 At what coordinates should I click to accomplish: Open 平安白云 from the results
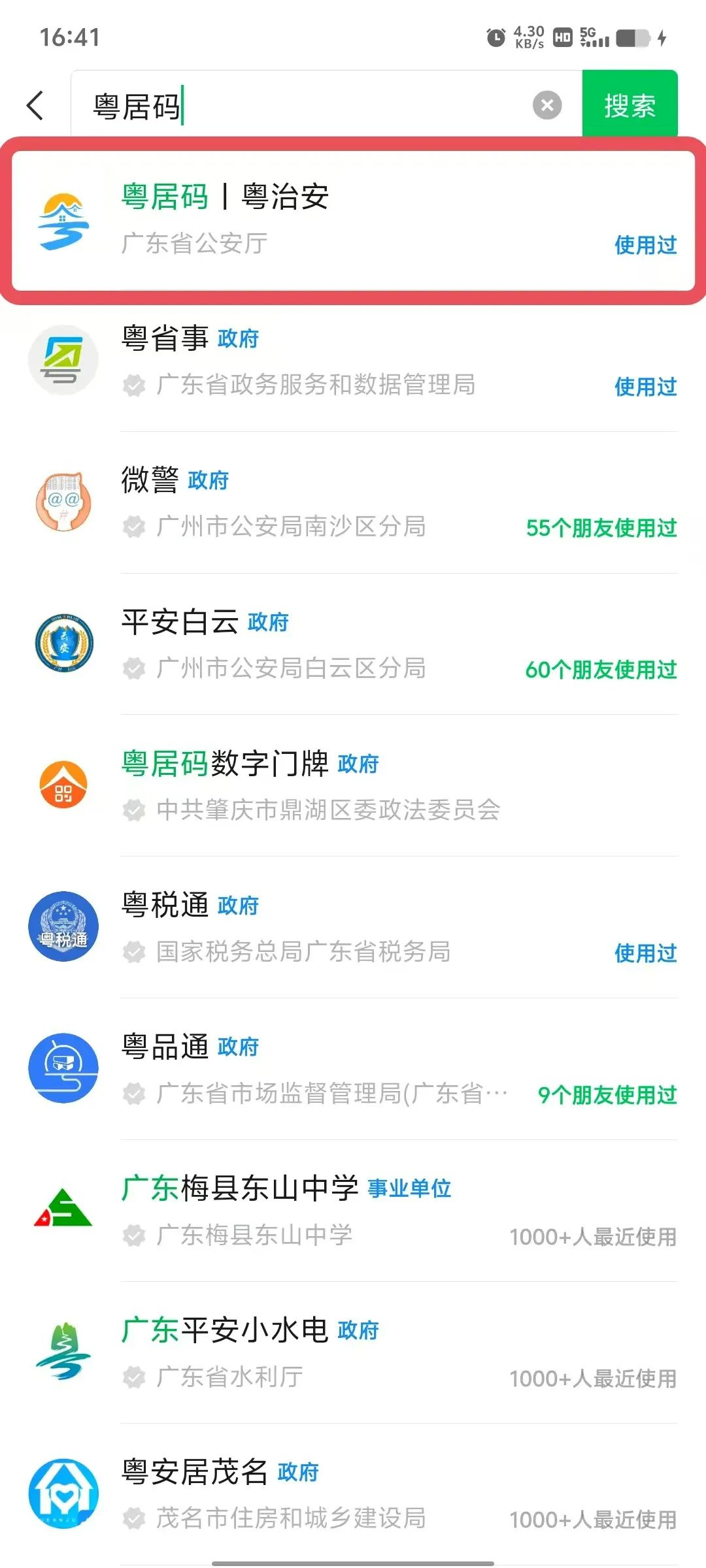[353, 644]
